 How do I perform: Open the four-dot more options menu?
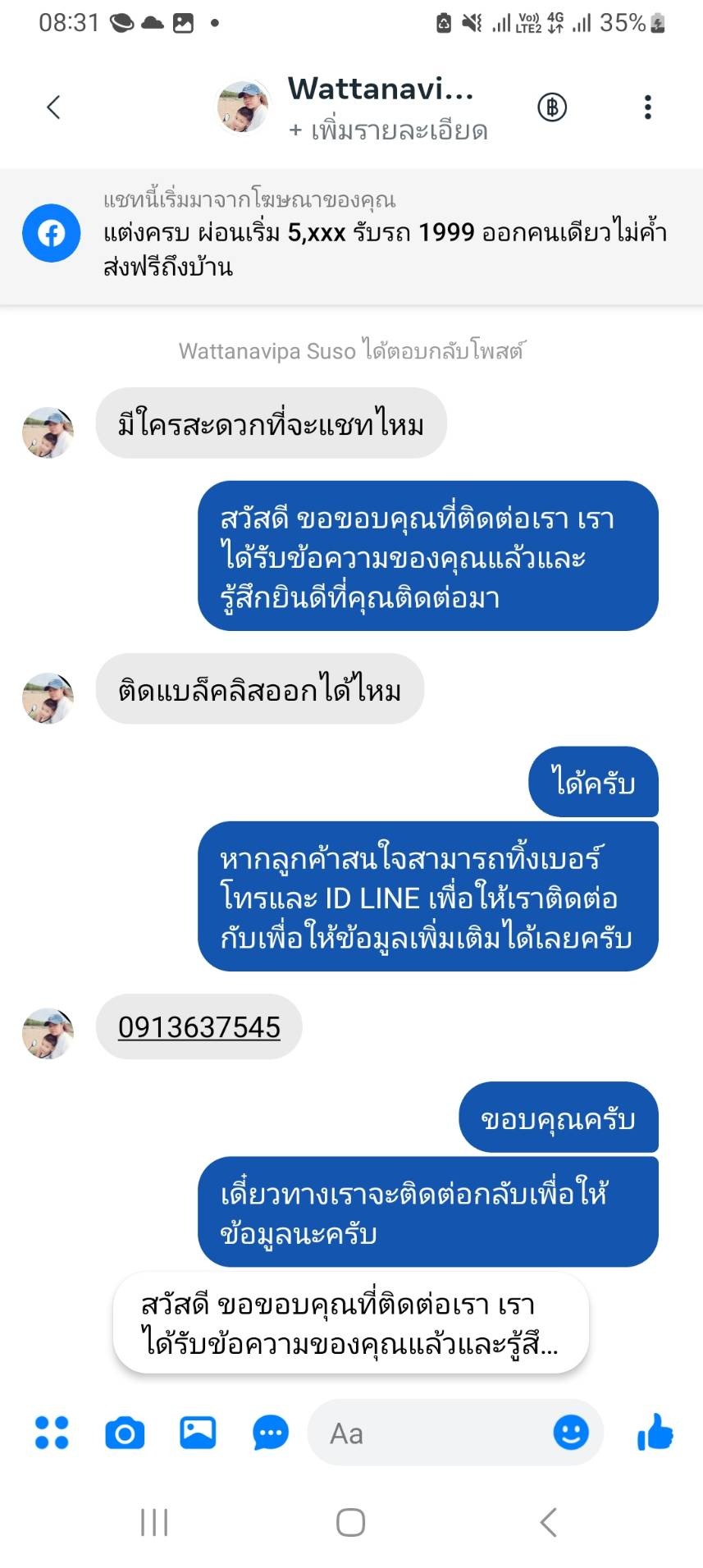52,1433
